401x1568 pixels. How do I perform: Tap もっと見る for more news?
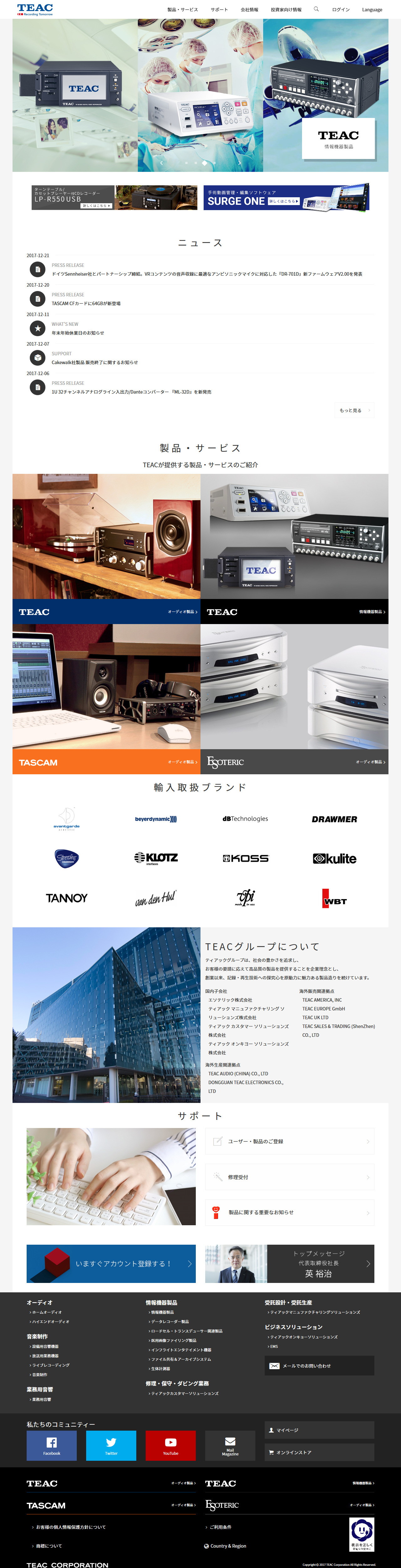coord(353,410)
